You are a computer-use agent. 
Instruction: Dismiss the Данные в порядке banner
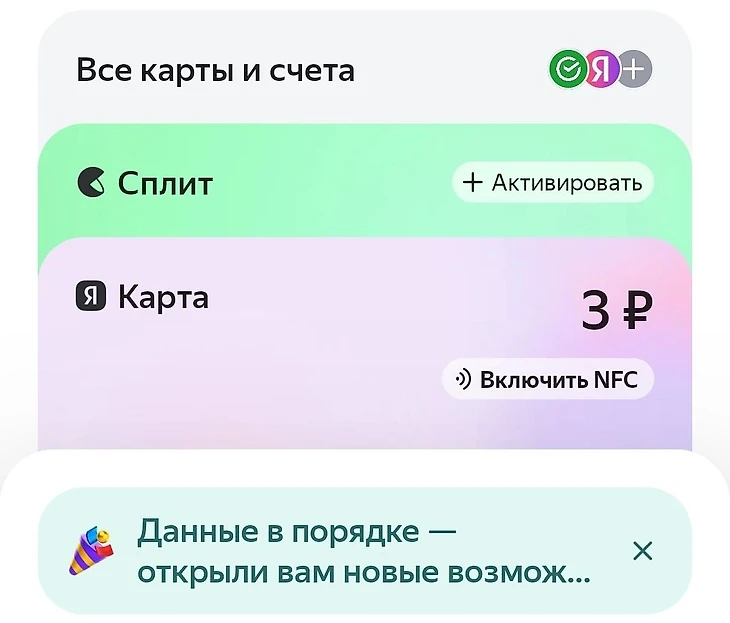(x=643, y=551)
